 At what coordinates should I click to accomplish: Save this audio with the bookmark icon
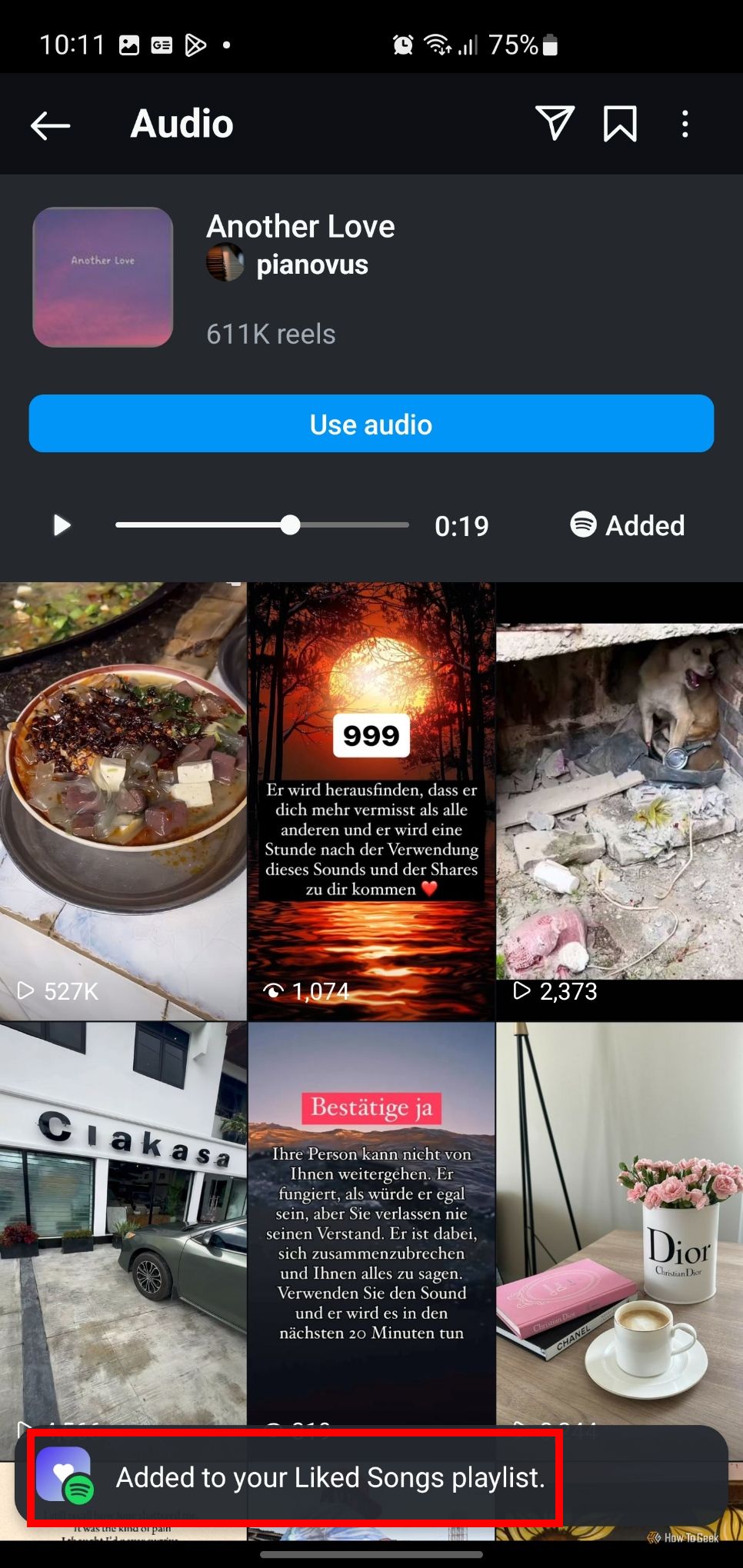click(620, 124)
